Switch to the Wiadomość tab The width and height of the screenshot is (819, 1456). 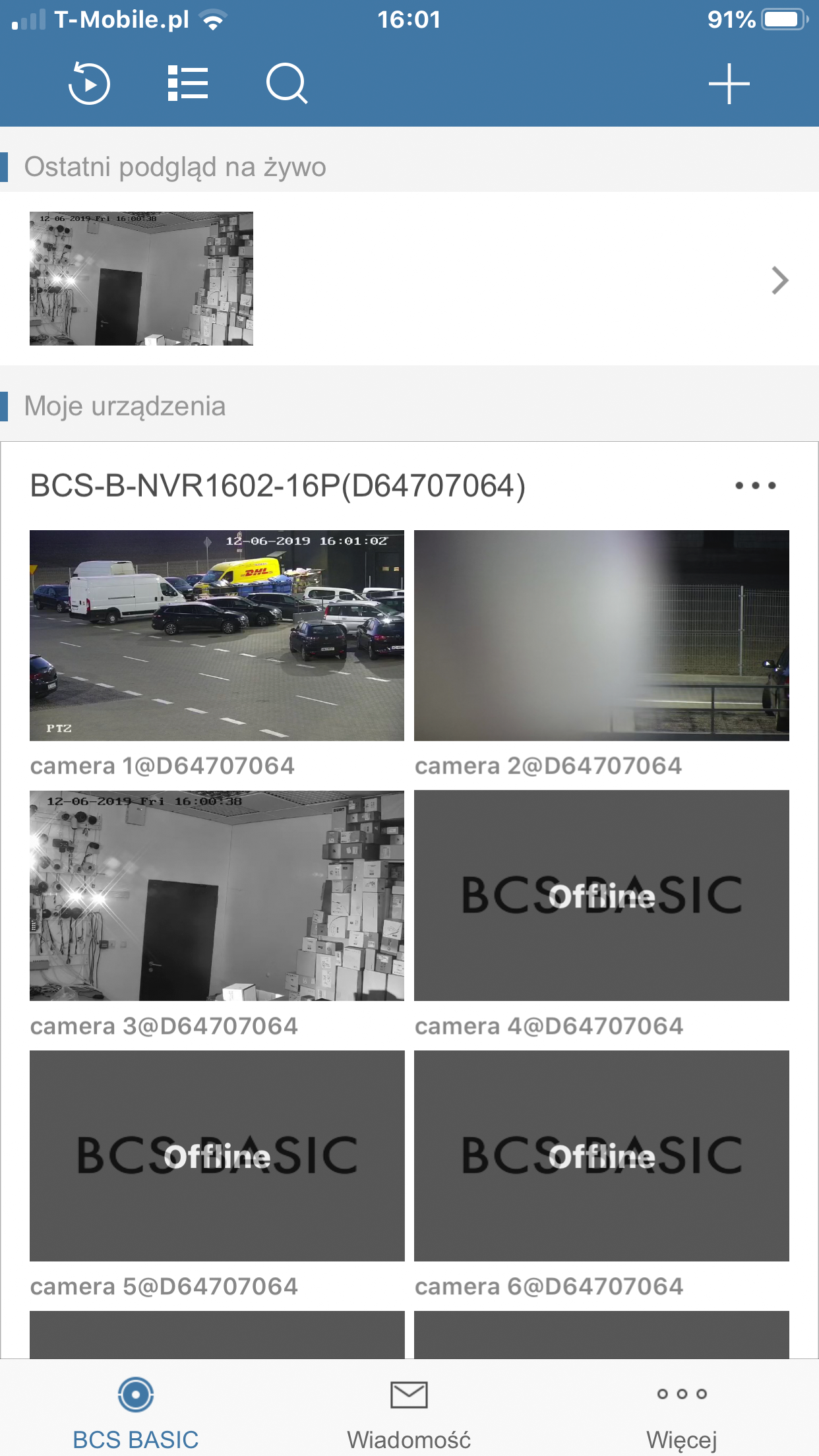(408, 1411)
